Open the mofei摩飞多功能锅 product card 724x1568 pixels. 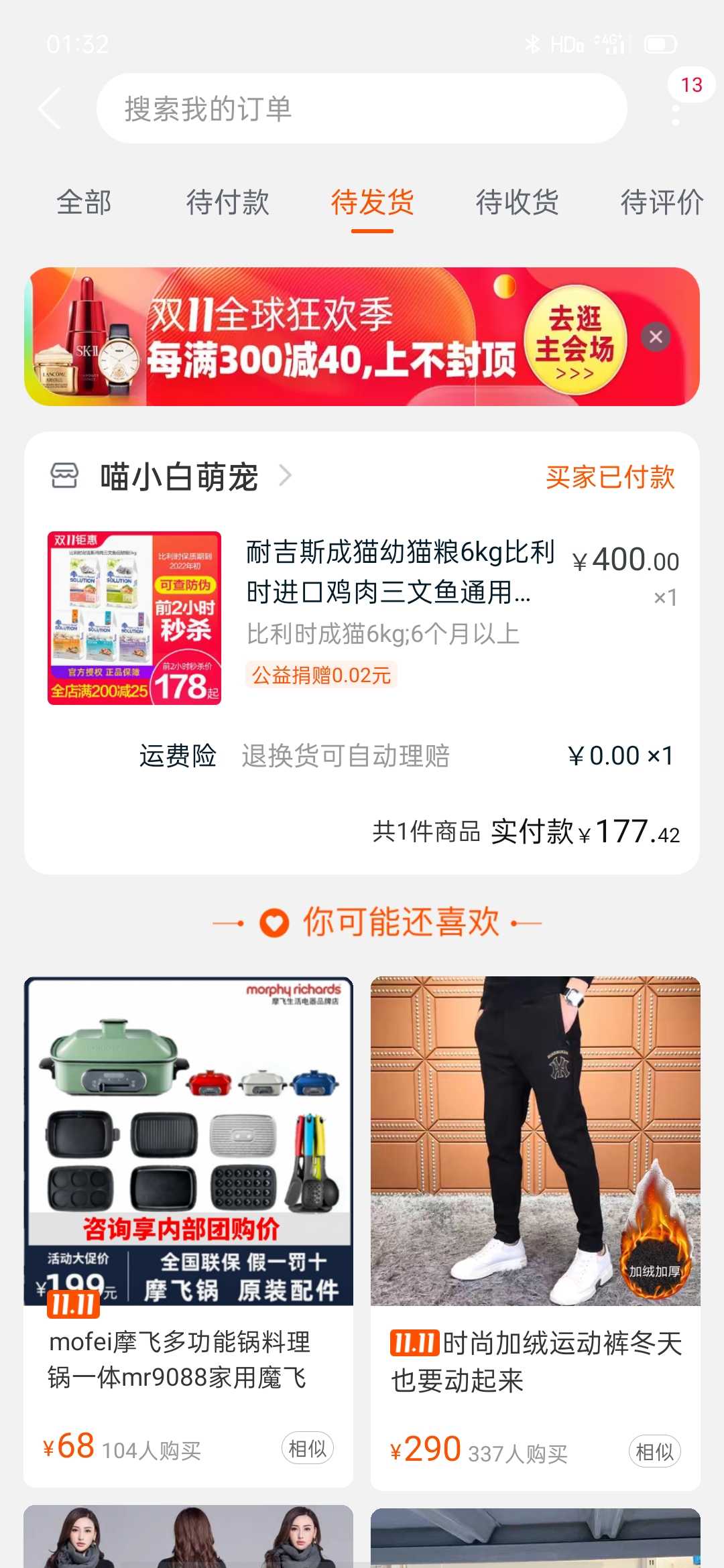(188, 1232)
